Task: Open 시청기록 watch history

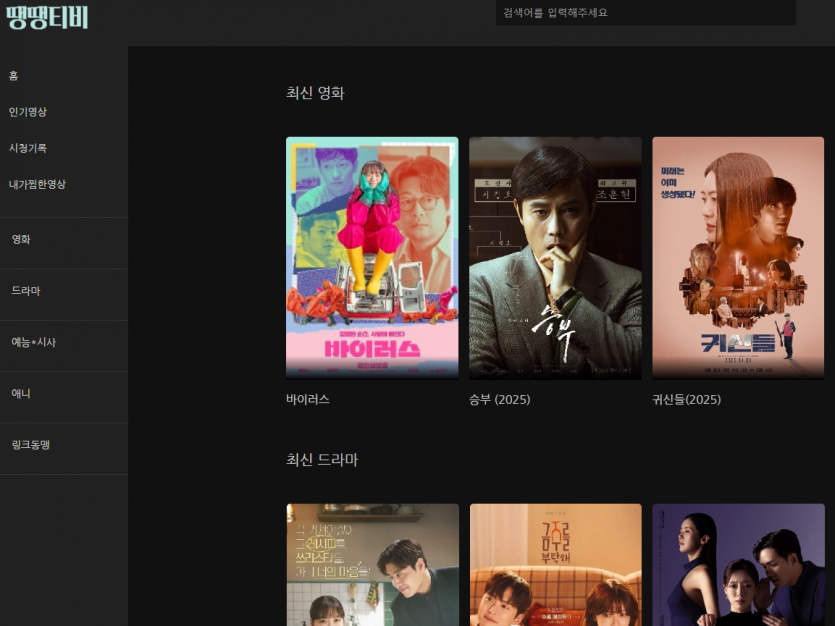Action: tap(28, 148)
